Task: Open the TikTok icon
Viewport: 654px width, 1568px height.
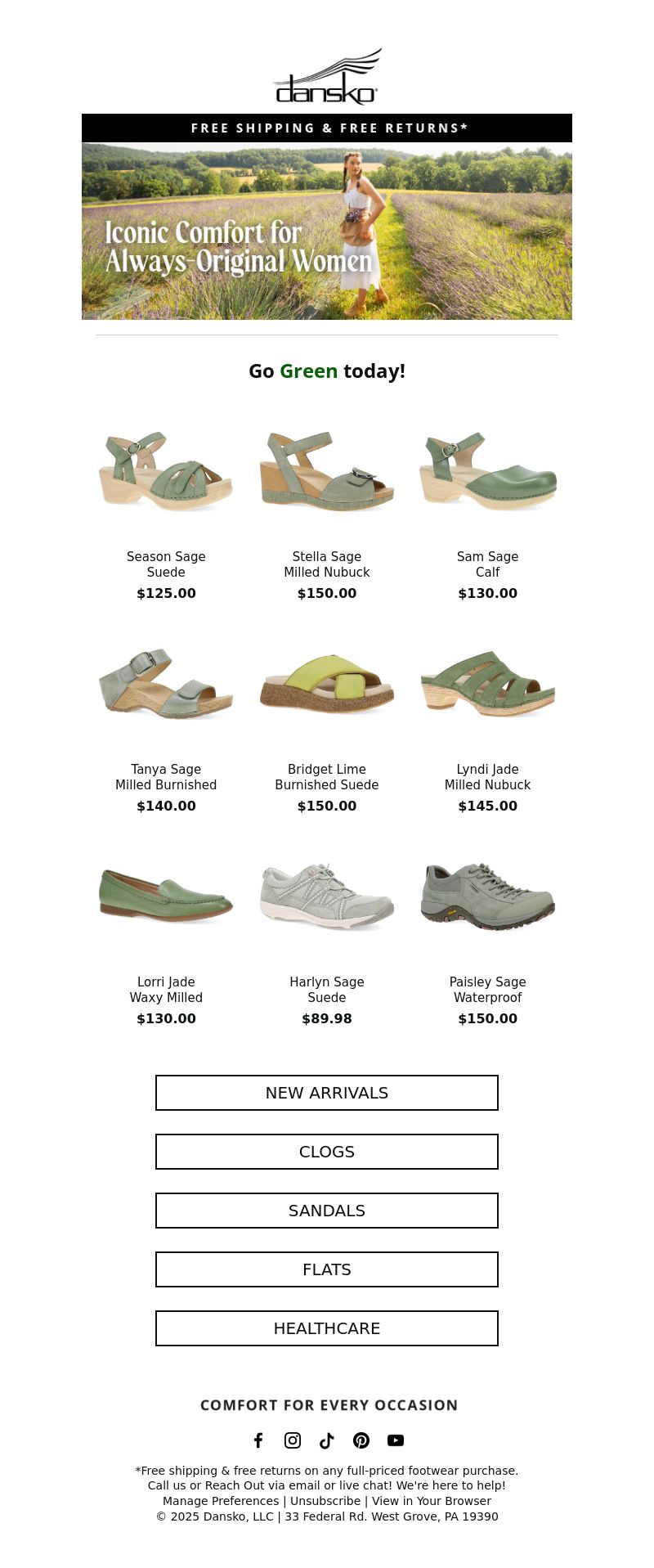Action: click(x=327, y=1440)
